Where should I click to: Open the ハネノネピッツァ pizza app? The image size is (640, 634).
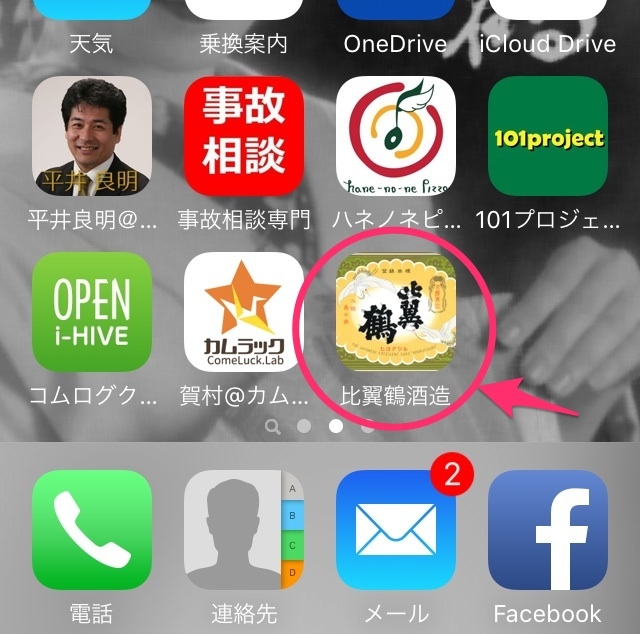(x=396, y=135)
